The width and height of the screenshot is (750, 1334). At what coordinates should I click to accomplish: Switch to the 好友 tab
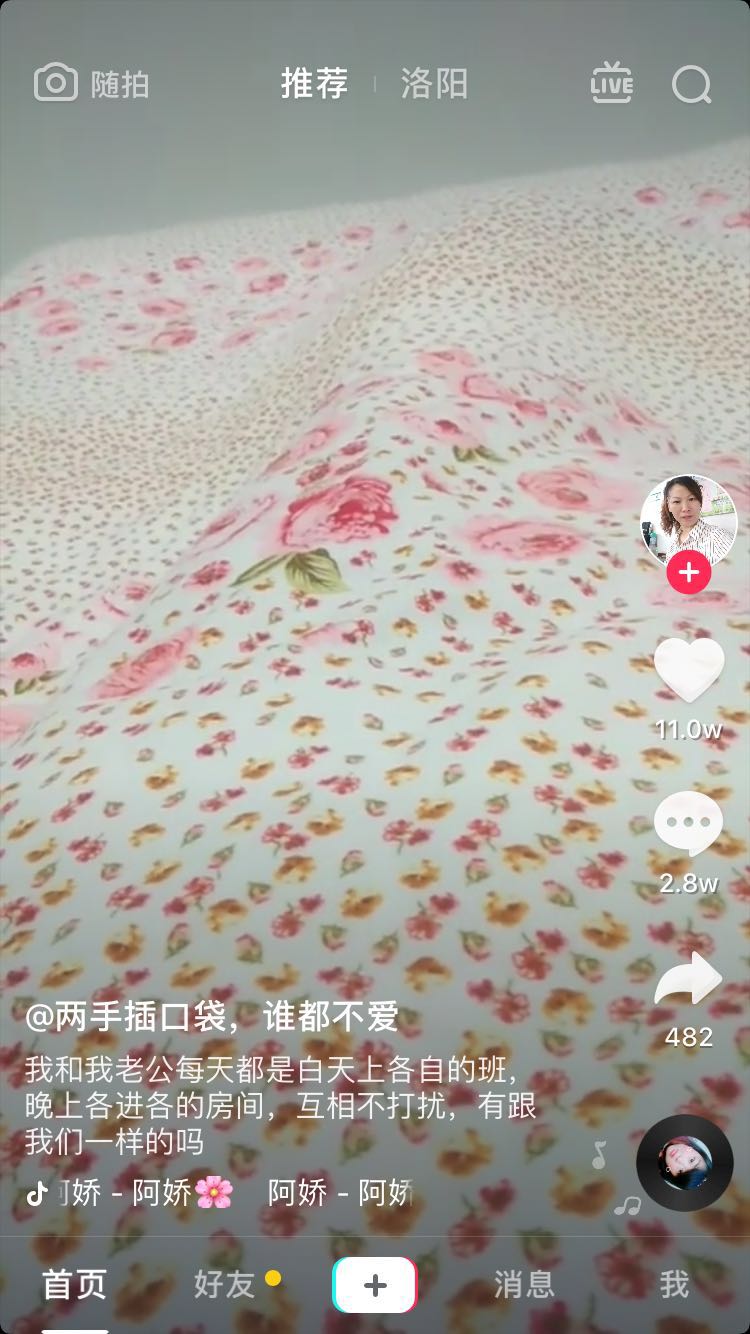click(x=225, y=1285)
